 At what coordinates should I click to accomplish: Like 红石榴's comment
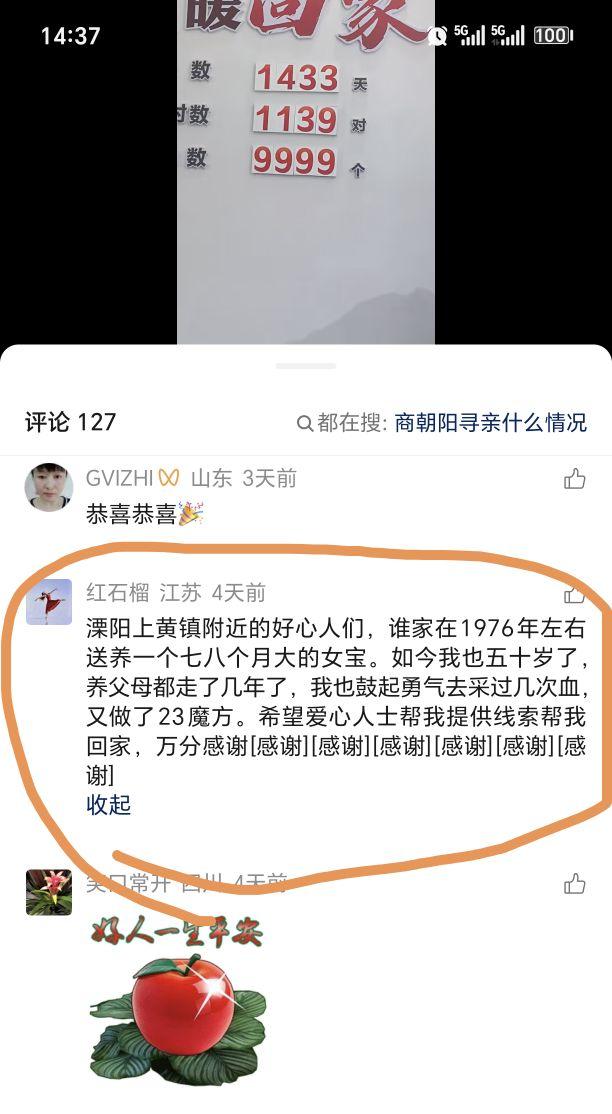[575, 594]
